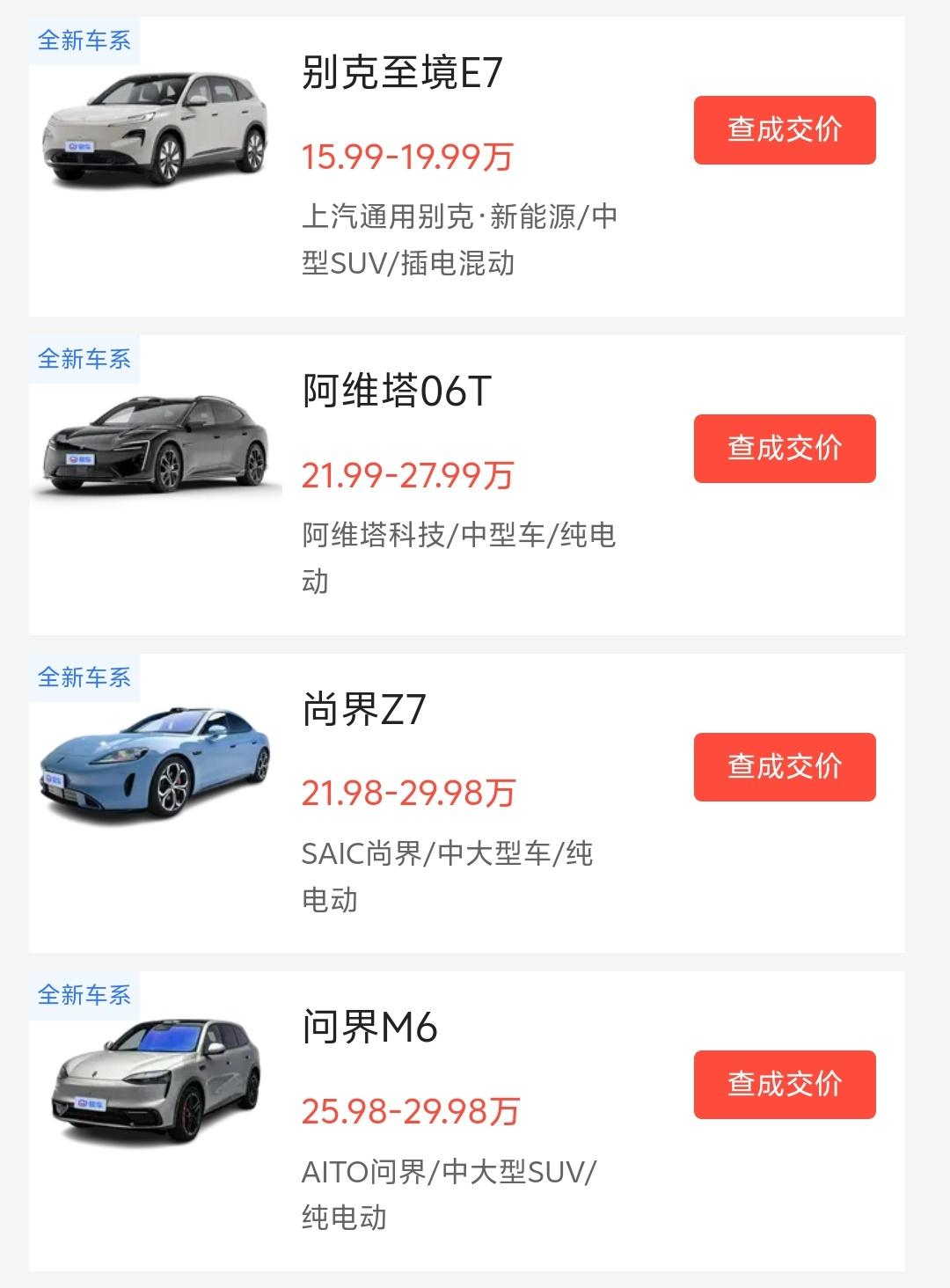The width and height of the screenshot is (950, 1288).
Task: Tap 查成交价 for 尚界Z7
Action: 784,767
